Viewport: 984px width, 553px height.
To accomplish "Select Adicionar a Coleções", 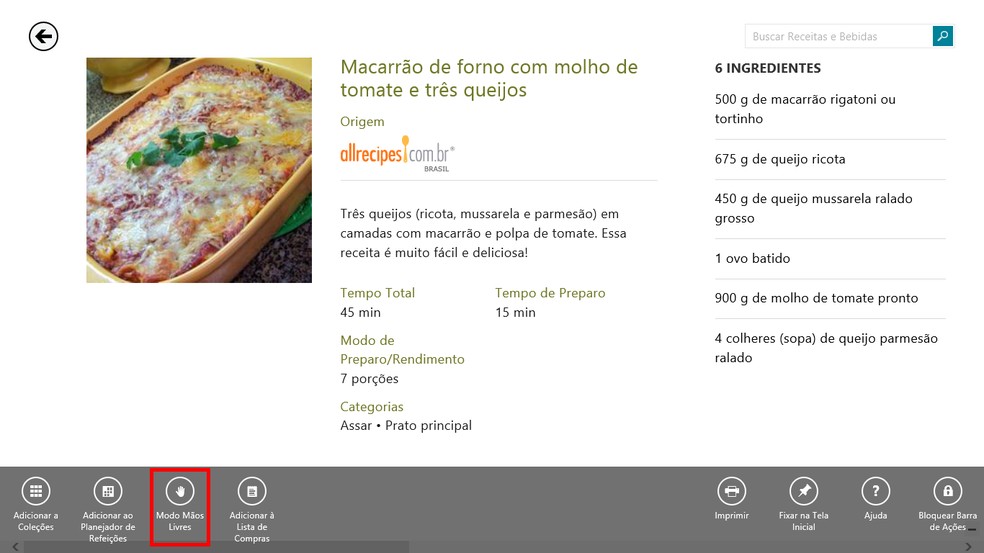I will click(x=36, y=491).
